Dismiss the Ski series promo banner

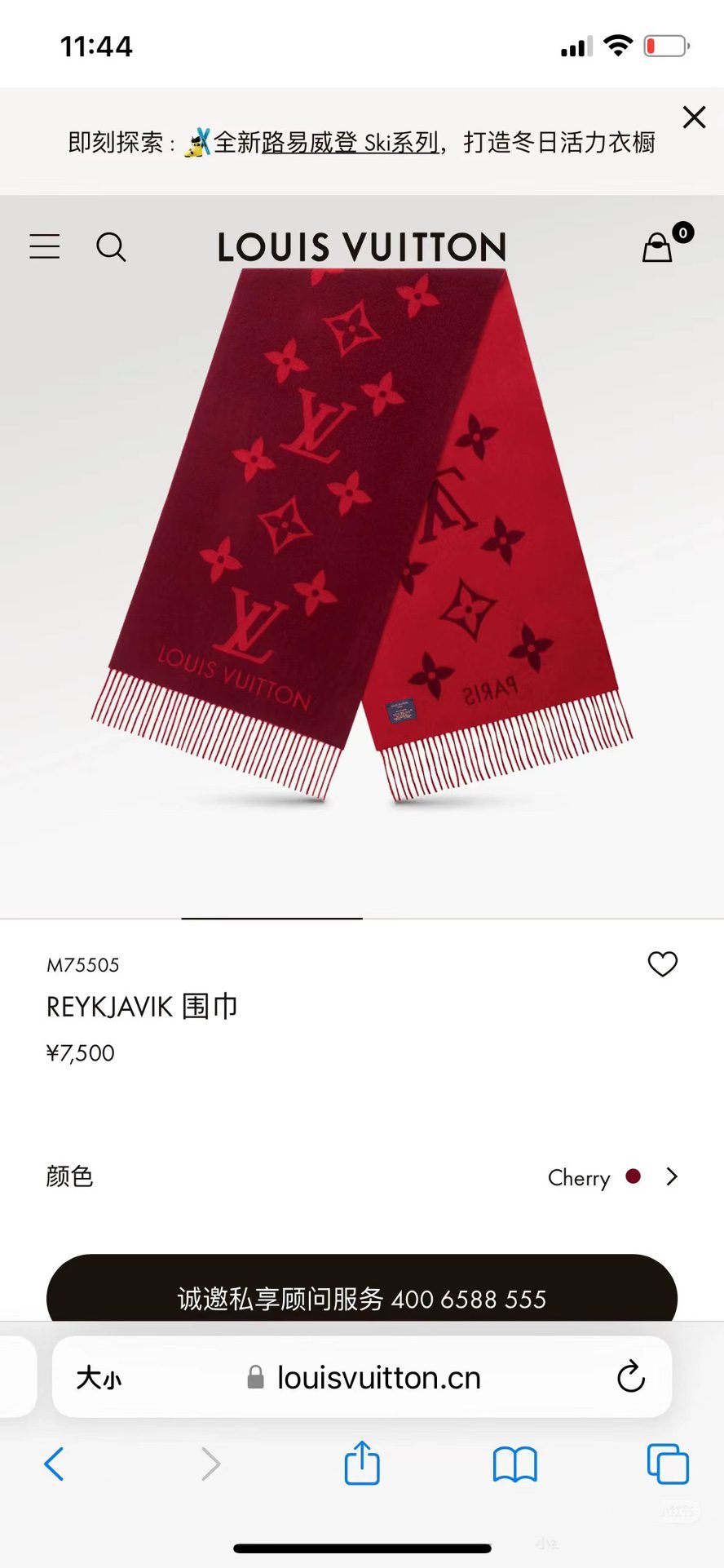point(694,117)
